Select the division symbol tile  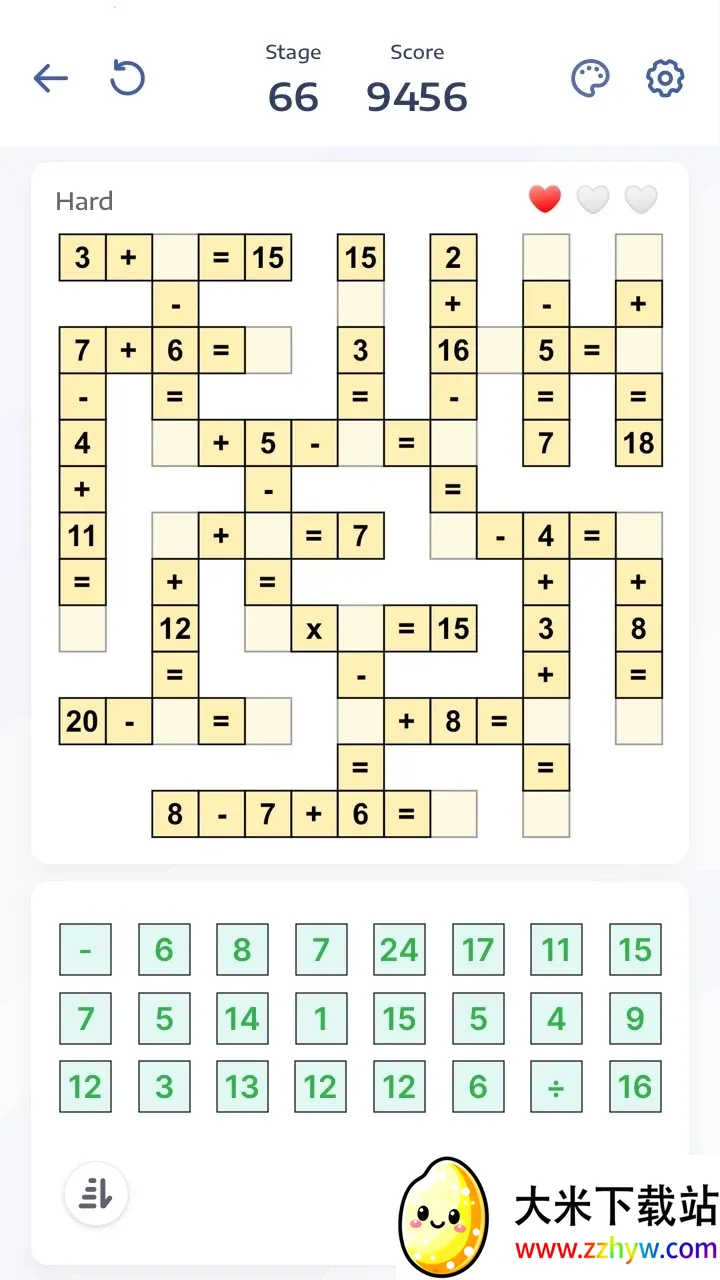(557, 1086)
